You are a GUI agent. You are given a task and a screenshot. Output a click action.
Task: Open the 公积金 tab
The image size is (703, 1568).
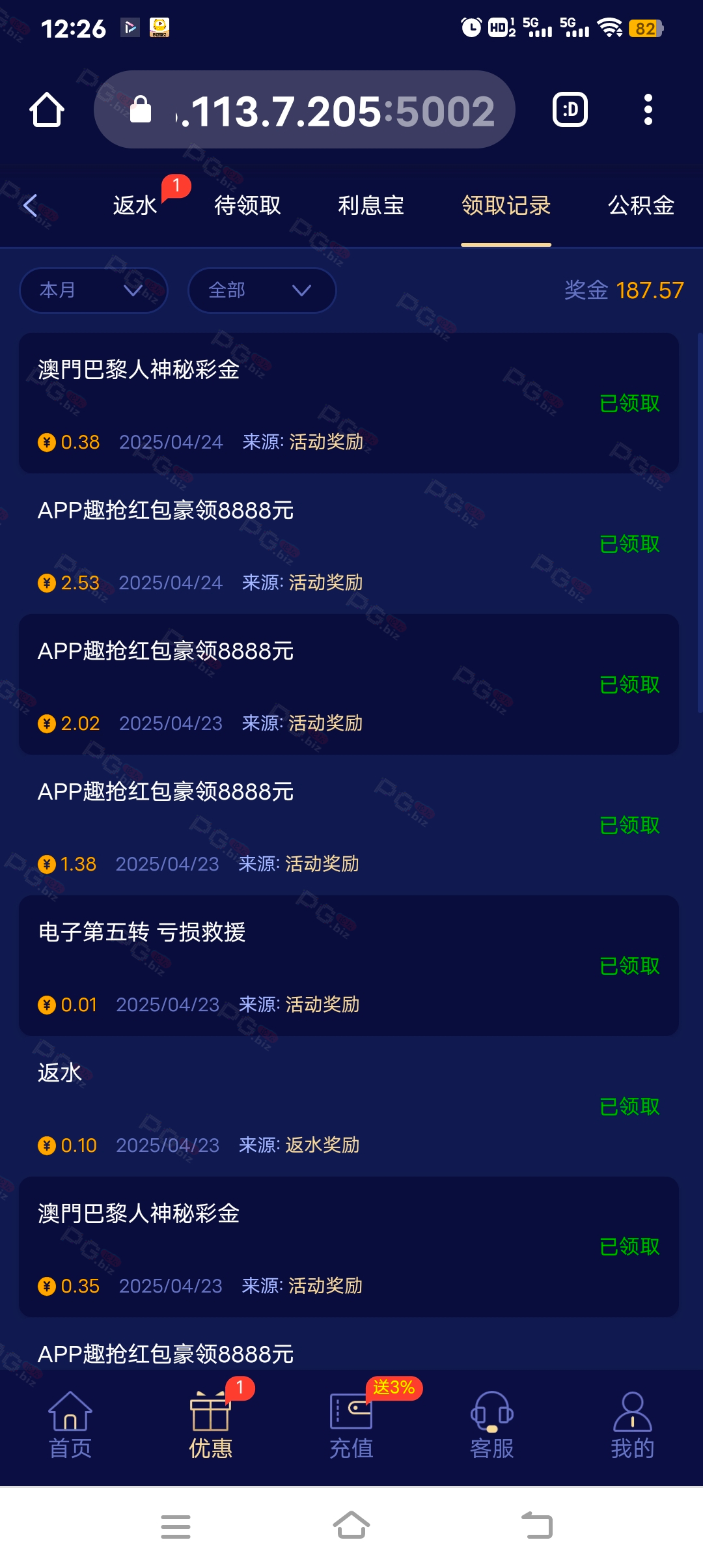pos(641,205)
